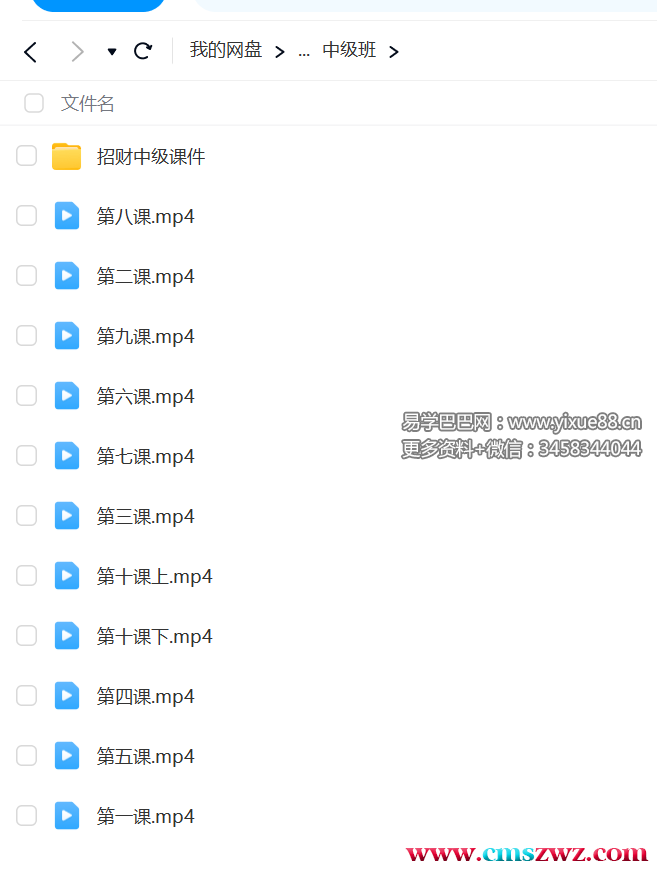
Task: Play 第五课.mp4
Action: point(145,757)
